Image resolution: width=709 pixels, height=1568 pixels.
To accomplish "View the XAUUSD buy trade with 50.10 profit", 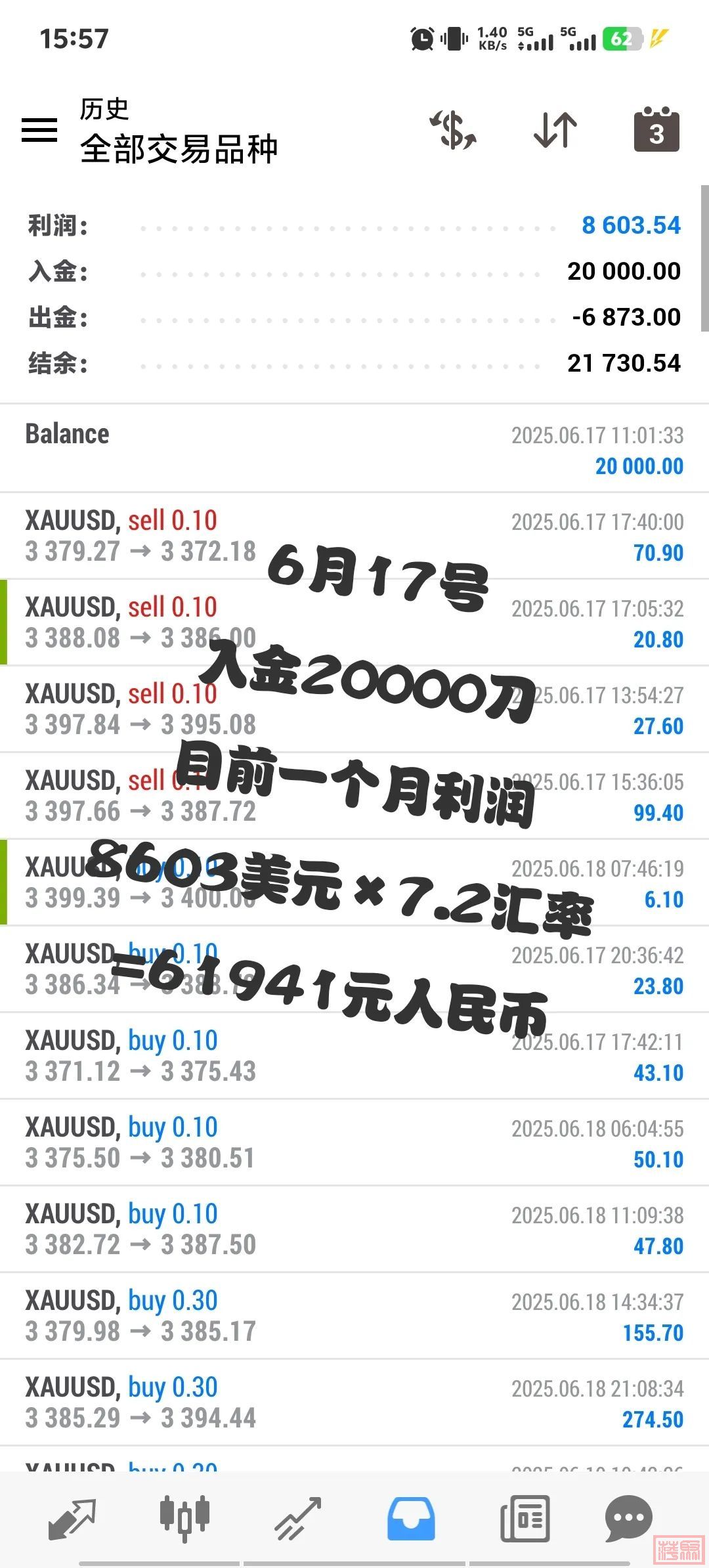I will (354, 1143).
